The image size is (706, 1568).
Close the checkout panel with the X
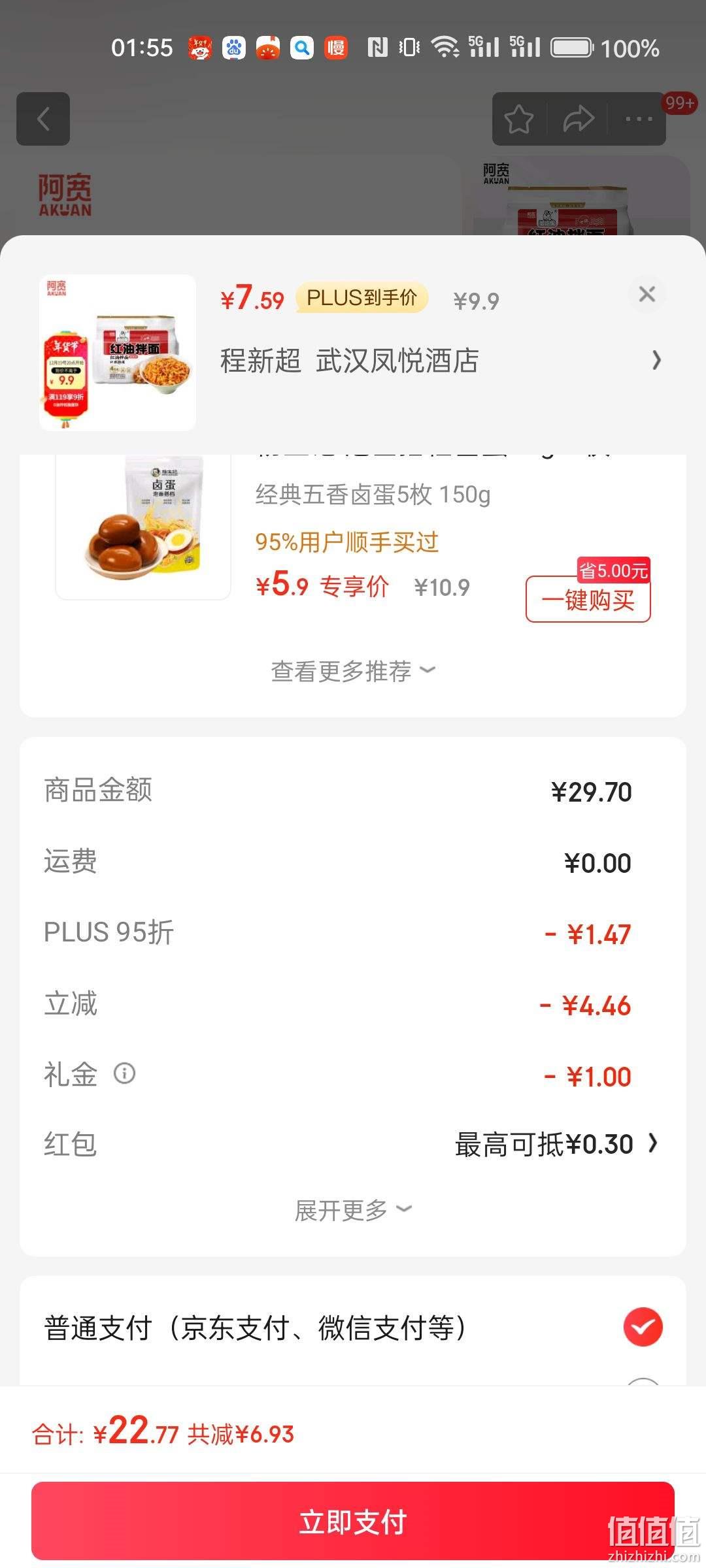tap(647, 294)
